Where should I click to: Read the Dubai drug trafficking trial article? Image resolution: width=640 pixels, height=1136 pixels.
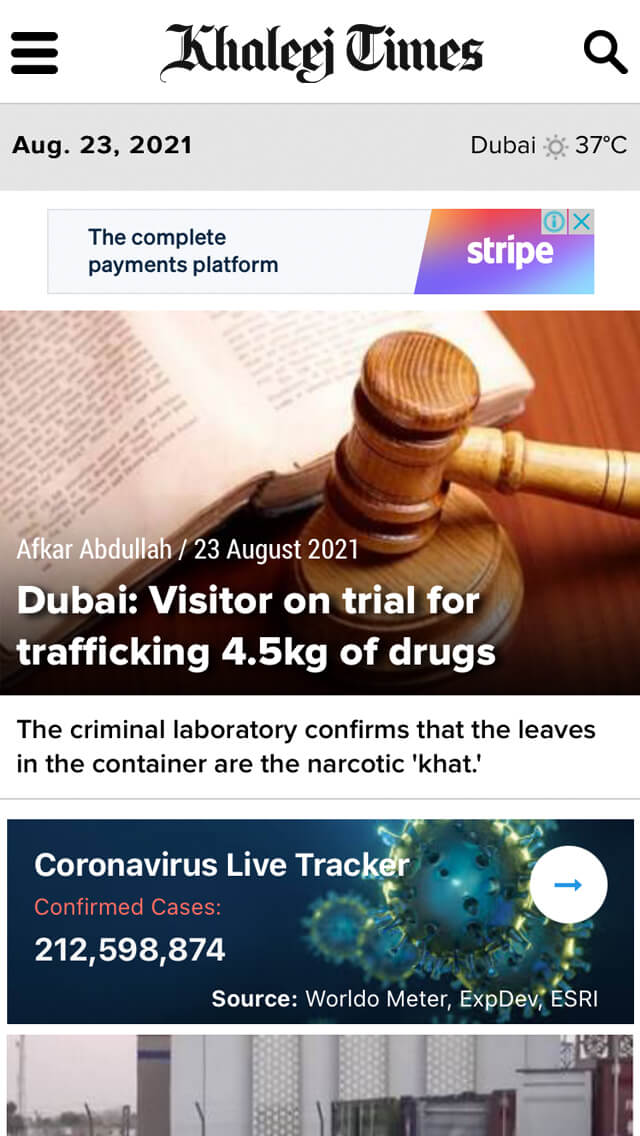pos(256,626)
